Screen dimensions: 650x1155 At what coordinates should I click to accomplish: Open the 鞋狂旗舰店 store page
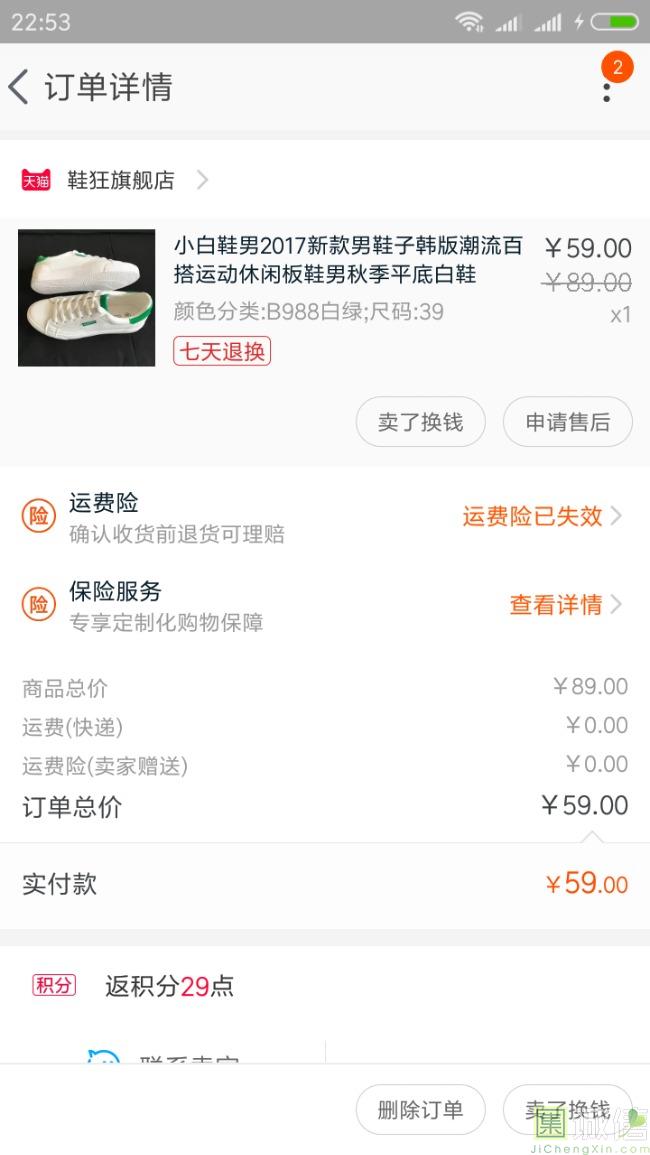(120, 180)
